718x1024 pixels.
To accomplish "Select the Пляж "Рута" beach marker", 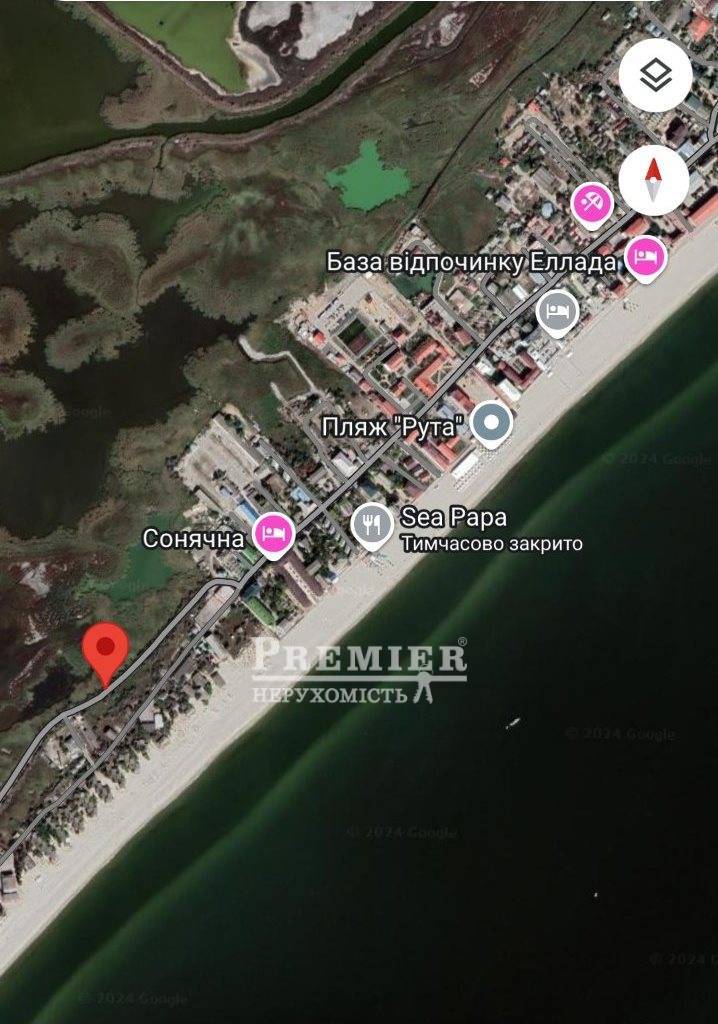I will [x=491, y=424].
